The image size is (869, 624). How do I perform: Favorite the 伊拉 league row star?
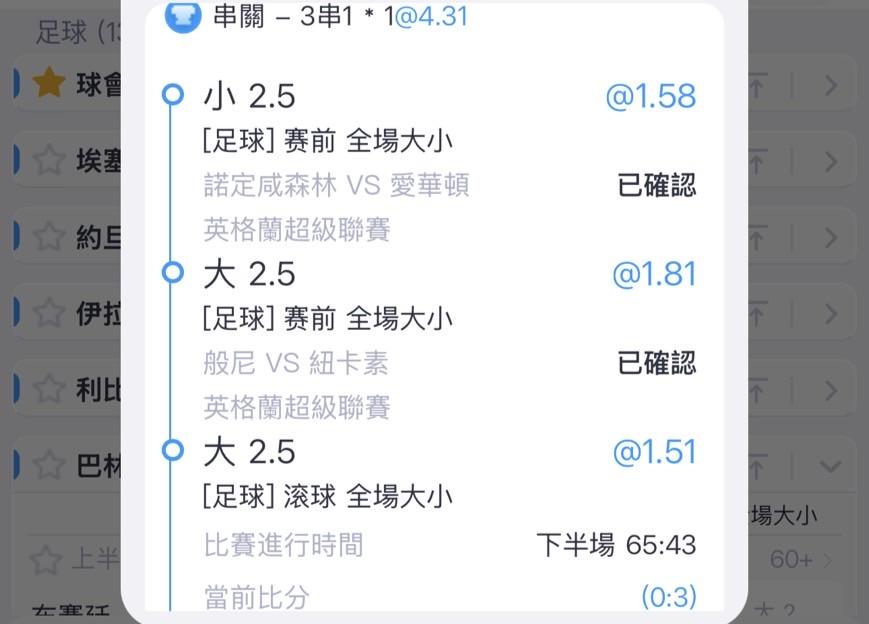(x=49, y=313)
